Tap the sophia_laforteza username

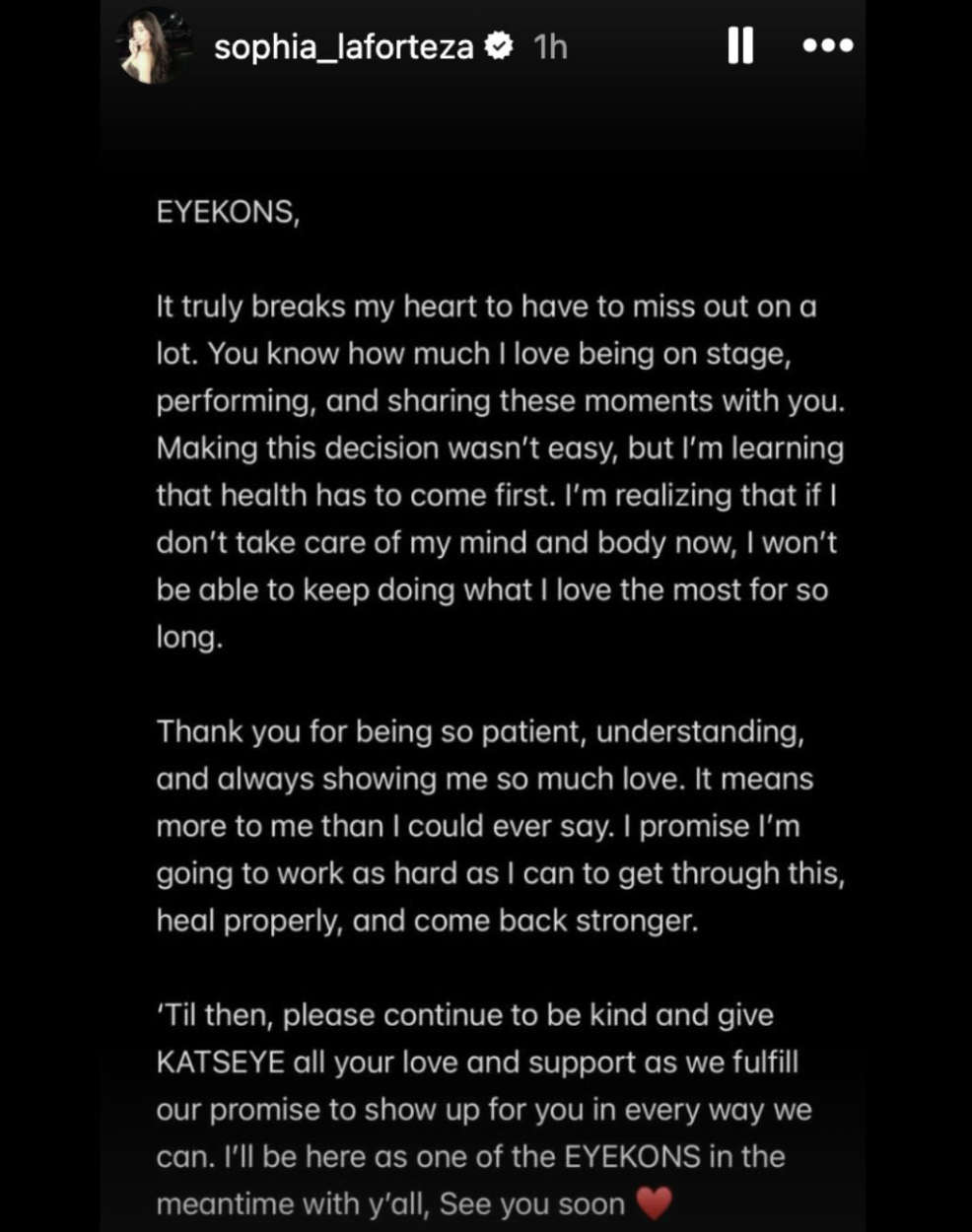coord(344,46)
